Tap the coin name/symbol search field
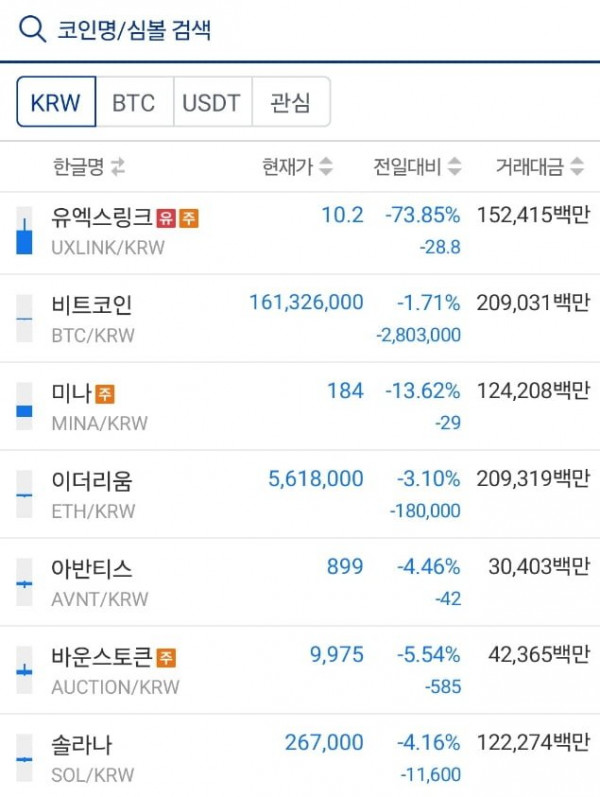This screenshot has height=797, width=600. coord(300,29)
